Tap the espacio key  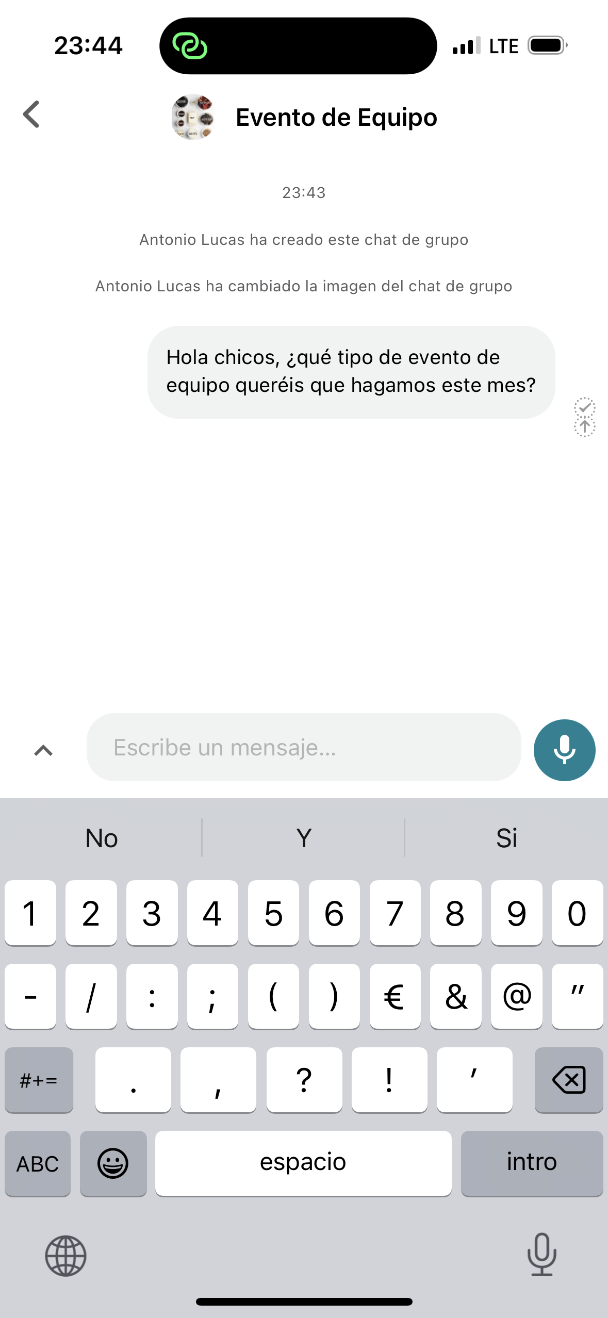[x=303, y=1163]
